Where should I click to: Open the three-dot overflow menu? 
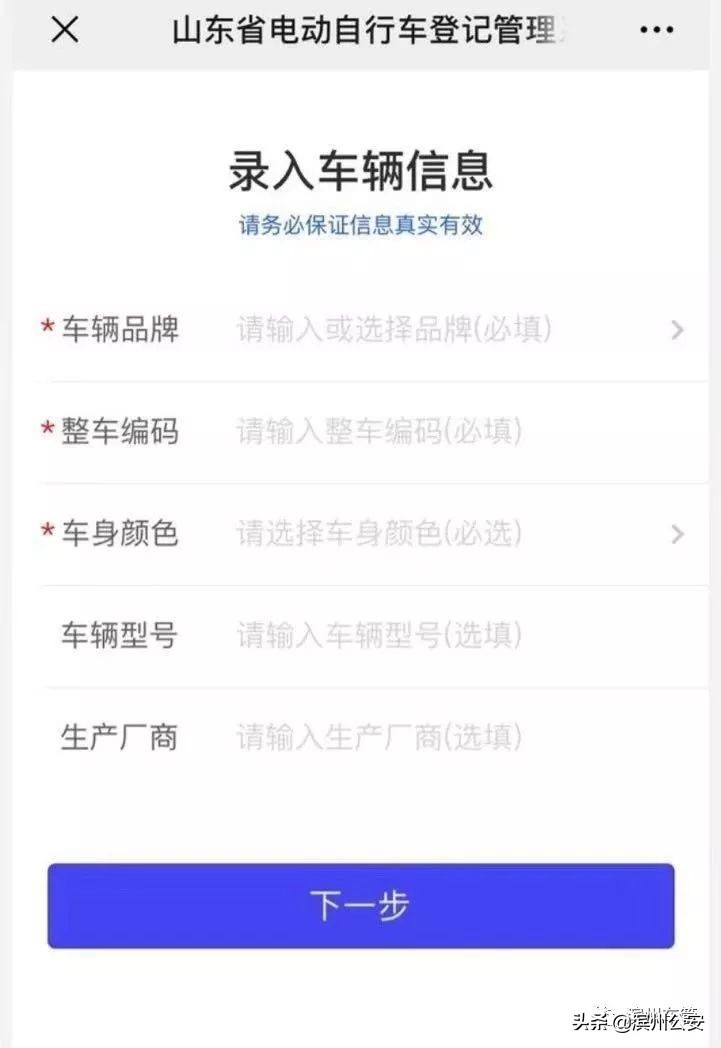pyautogui.click(x=656, y=30)
